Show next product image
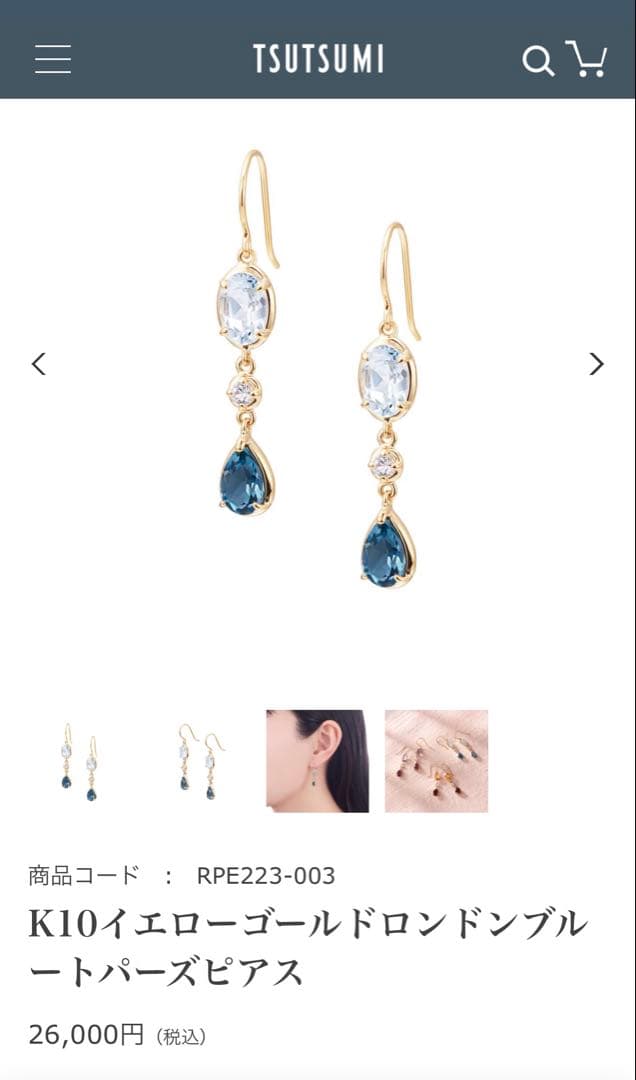This screenshot has width=636, height=1080. pyautogui.click(x=597, y=364)
